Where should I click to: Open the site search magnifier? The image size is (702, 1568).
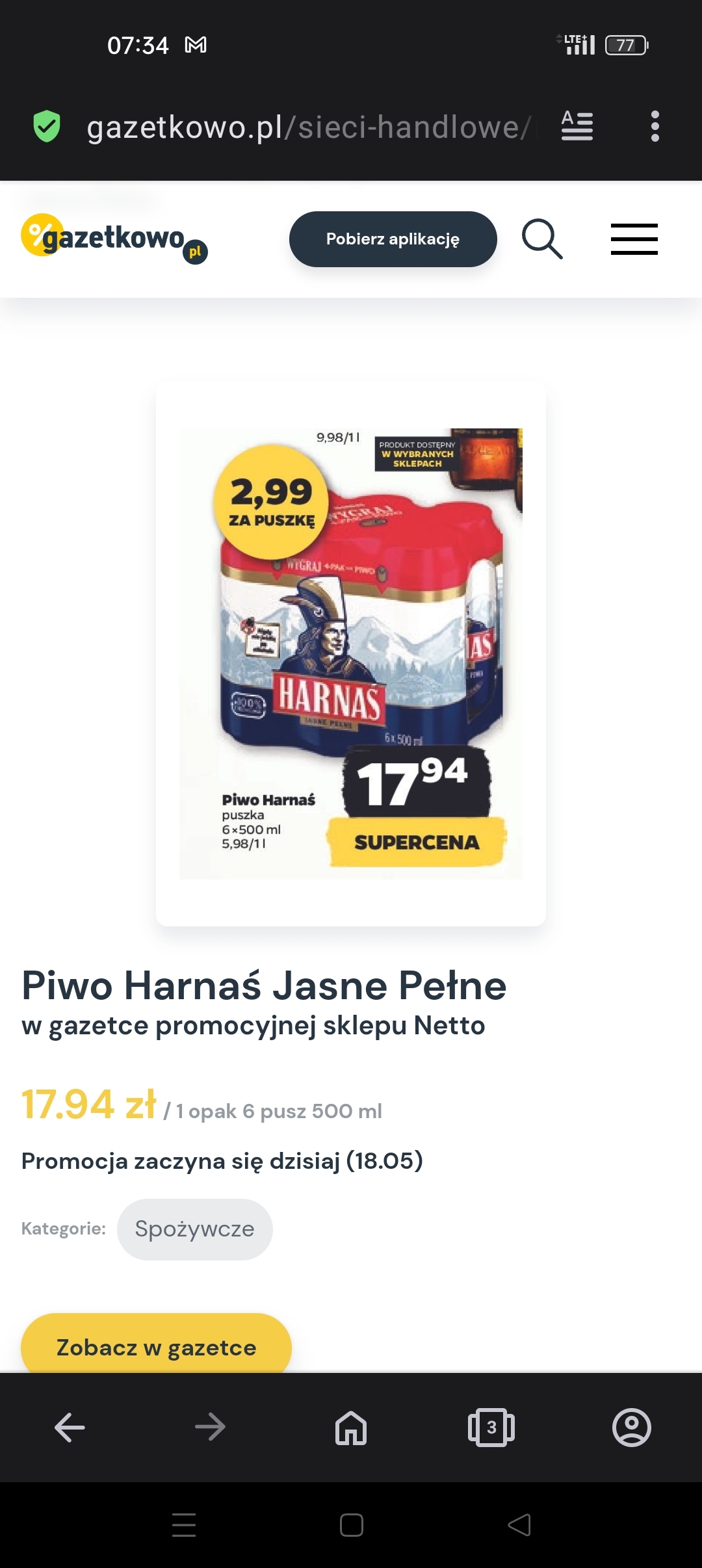(x=541, y=239)
